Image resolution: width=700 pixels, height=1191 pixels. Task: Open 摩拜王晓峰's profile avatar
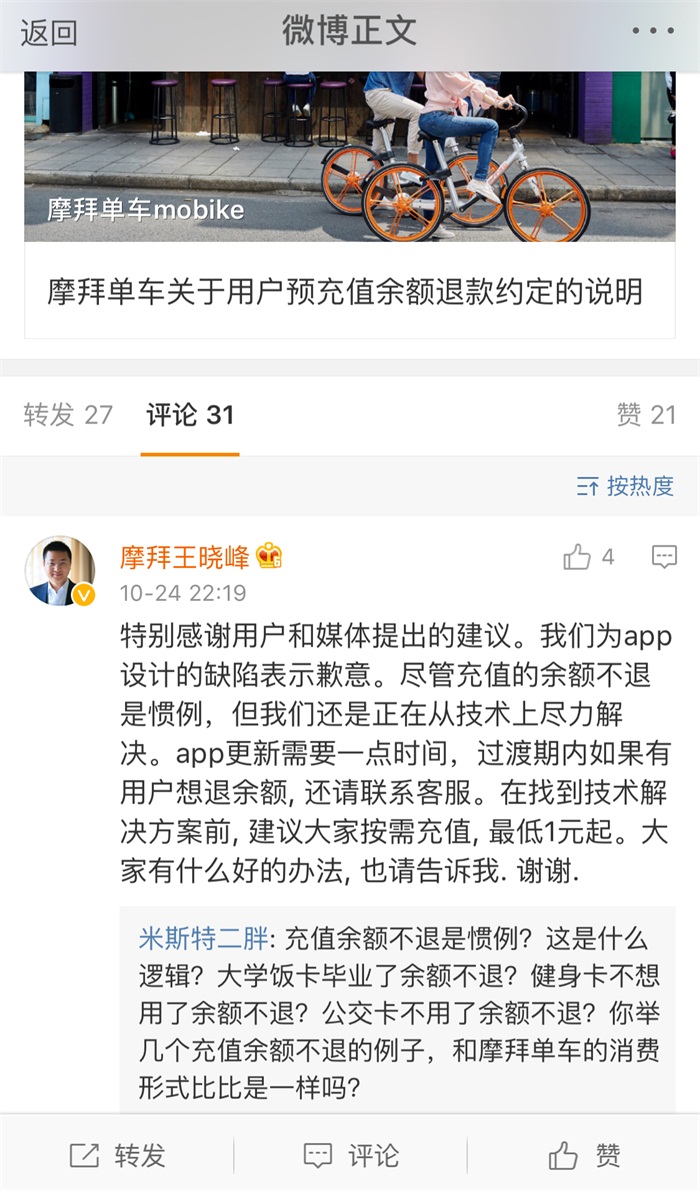point(60,571)
